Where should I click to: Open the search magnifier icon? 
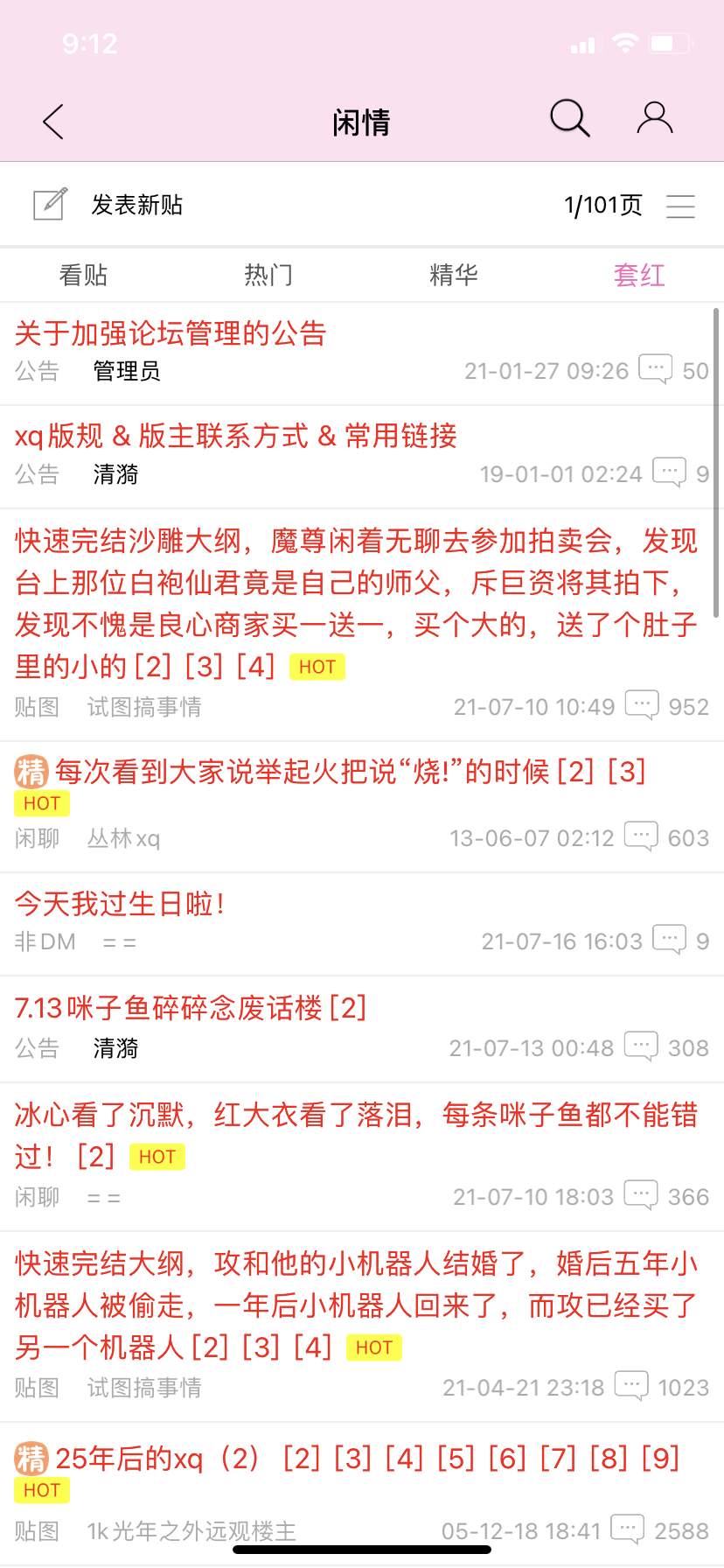pos(569,118)
